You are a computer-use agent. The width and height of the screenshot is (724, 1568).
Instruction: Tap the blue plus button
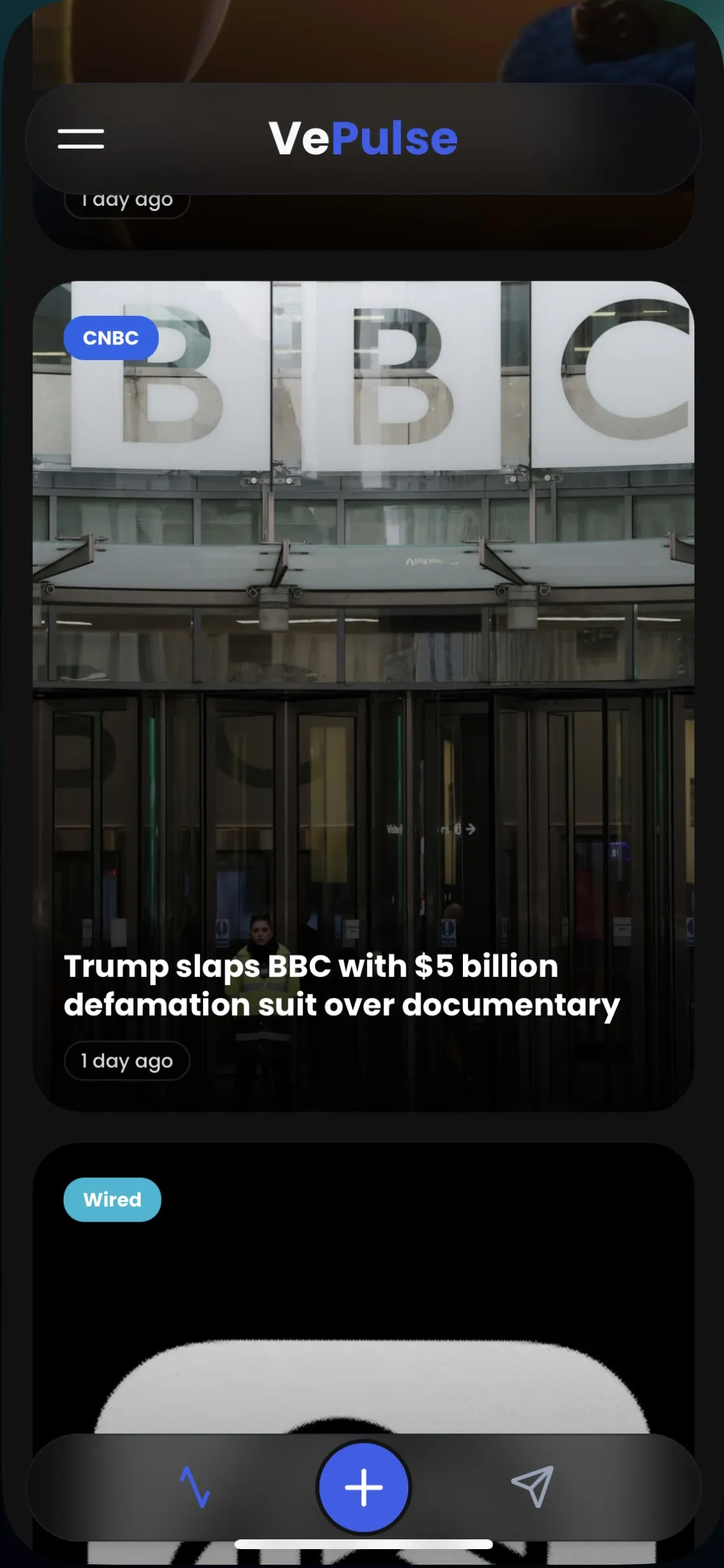coord(363,1487)
